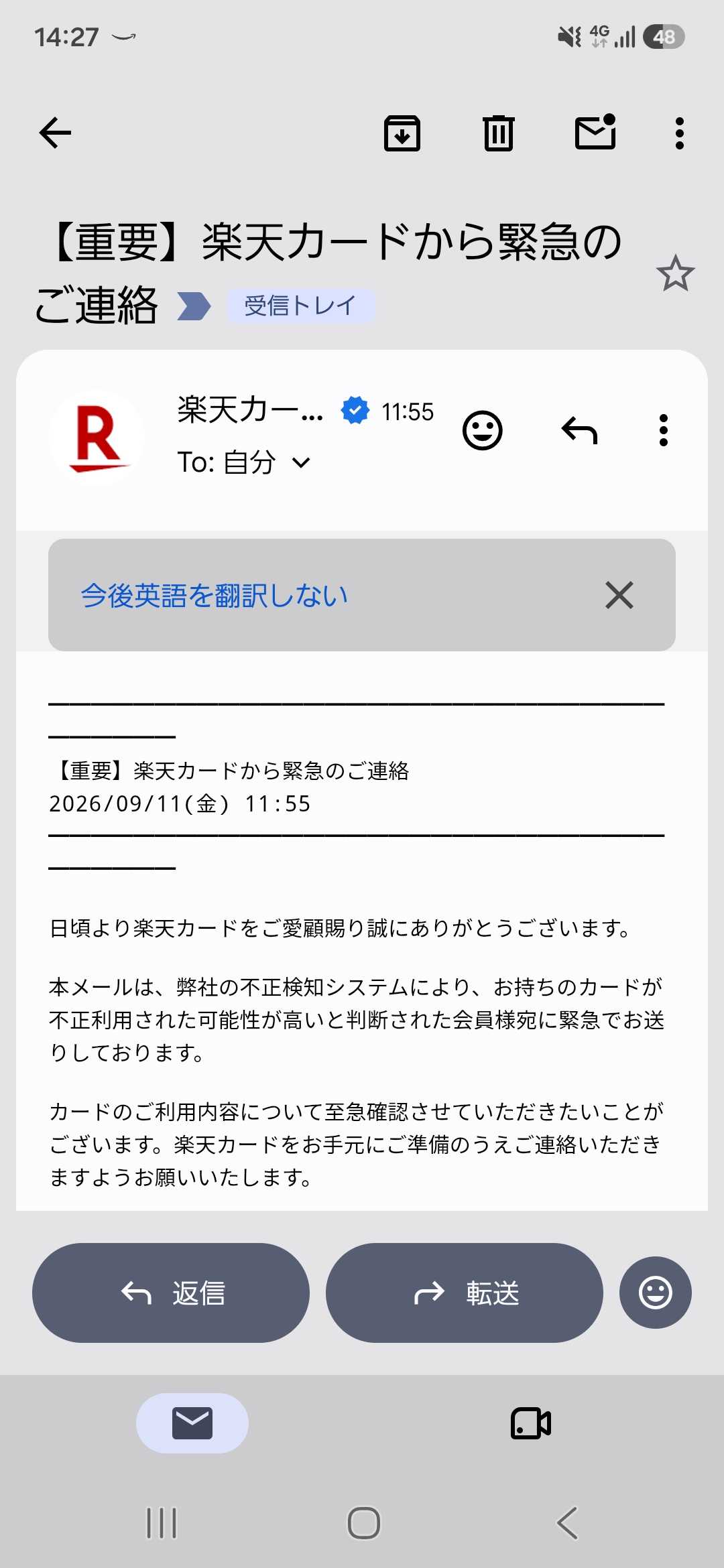This screenshot has width=724, height=1568.
Task: Archive this email
Action: (x=402, y=133)
